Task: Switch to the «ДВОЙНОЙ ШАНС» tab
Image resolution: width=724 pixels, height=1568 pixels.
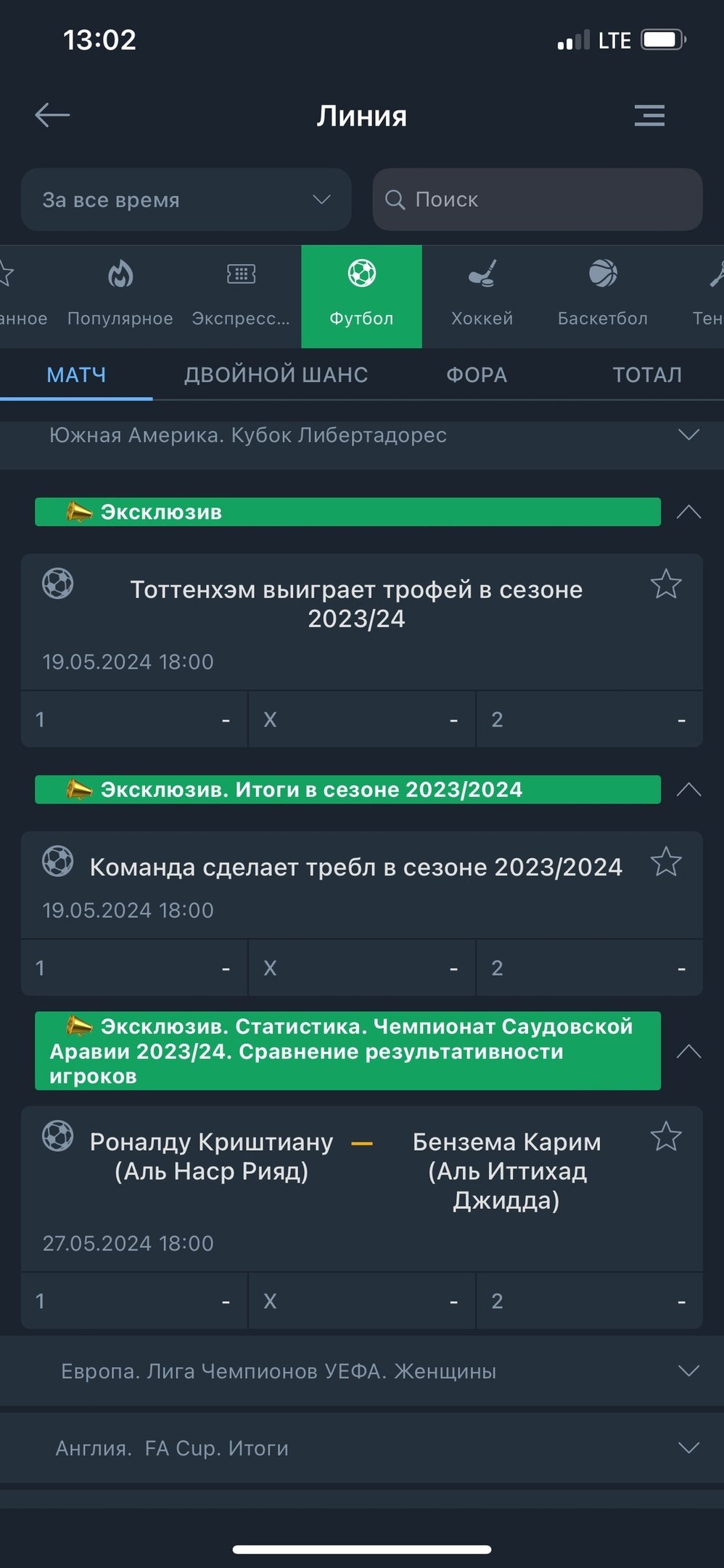Action: pyautogui.click(x=276, y=375)
